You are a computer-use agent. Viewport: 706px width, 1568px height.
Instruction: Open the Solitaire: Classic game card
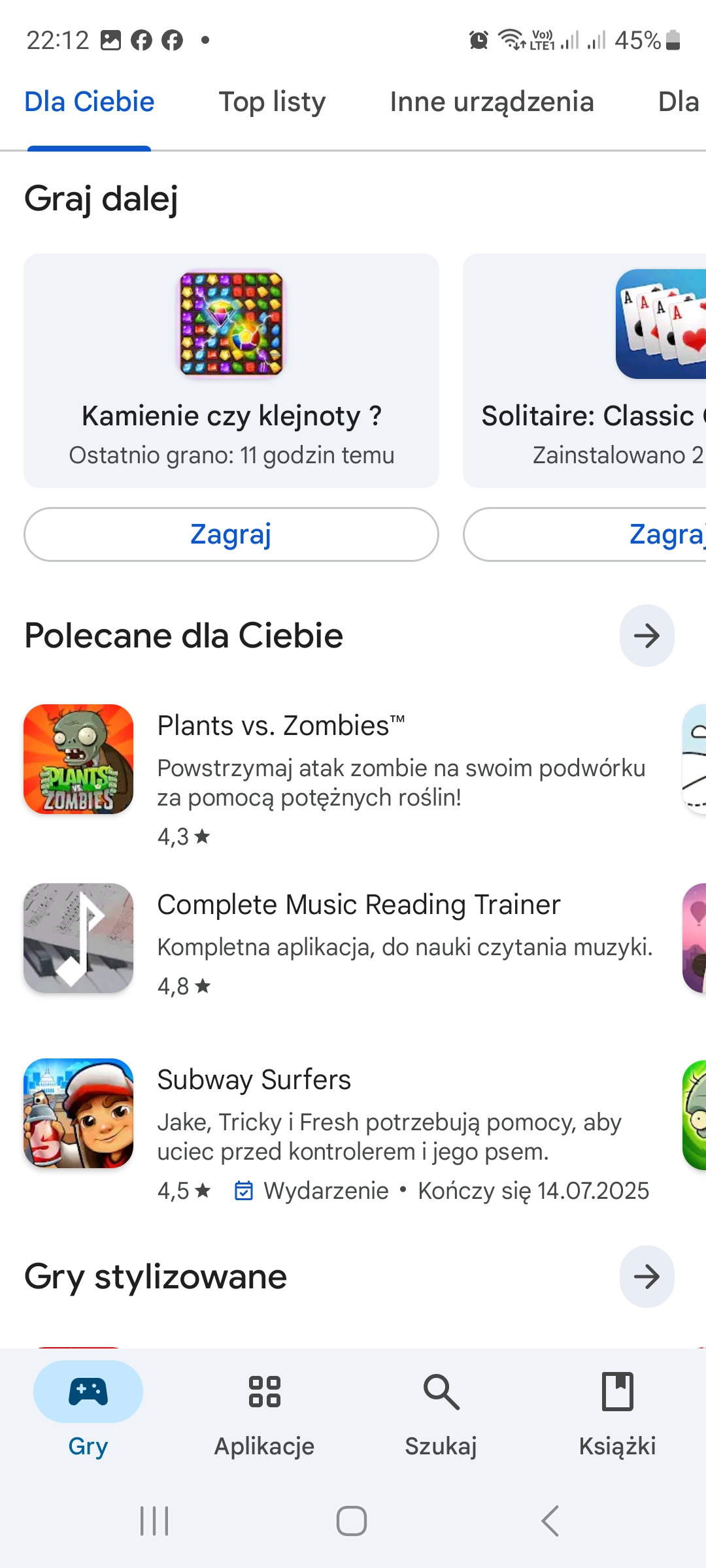tap(584, 370)
